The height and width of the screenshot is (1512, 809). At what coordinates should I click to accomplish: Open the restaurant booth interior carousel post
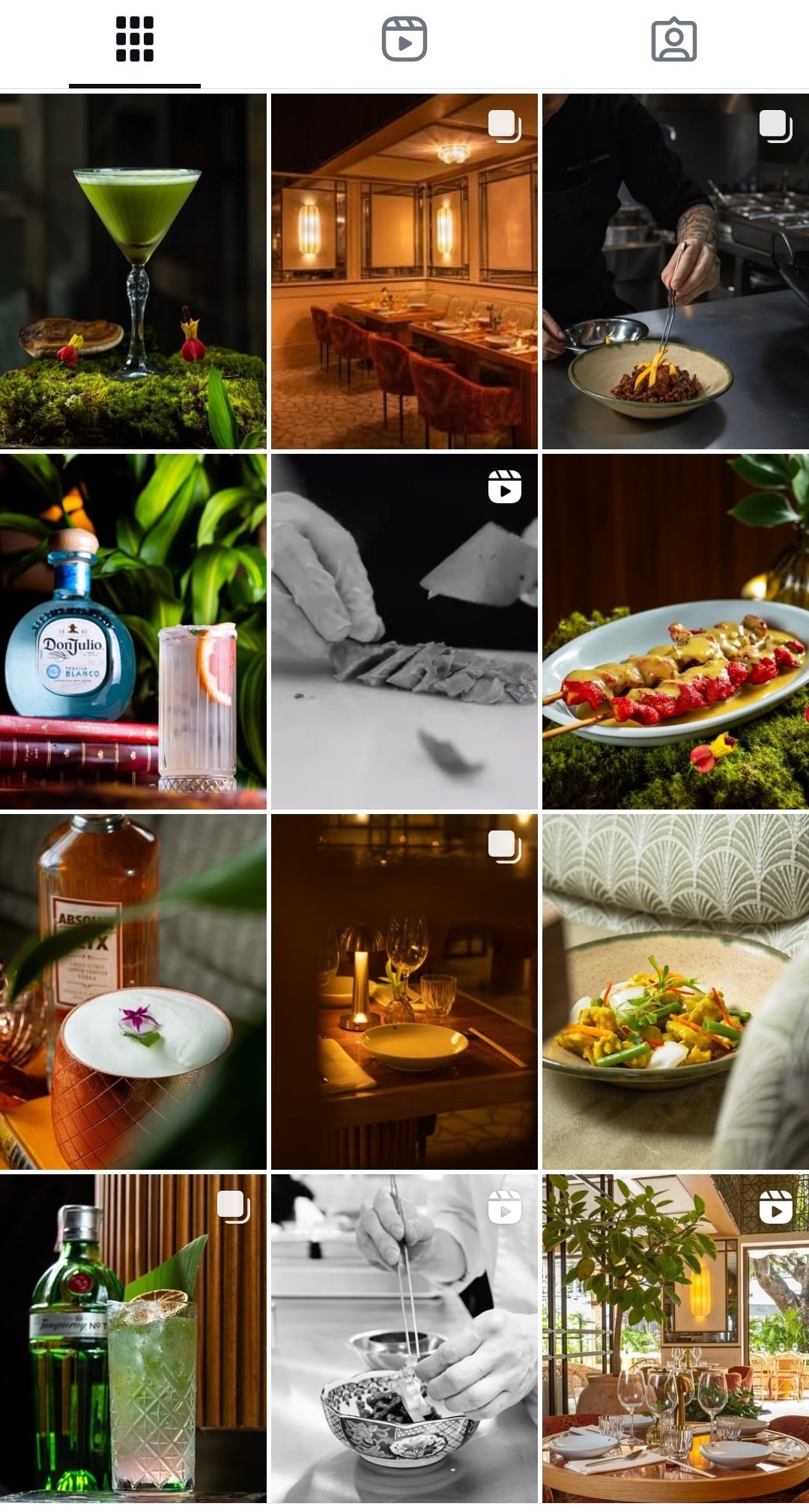click(x=404, y=271)
